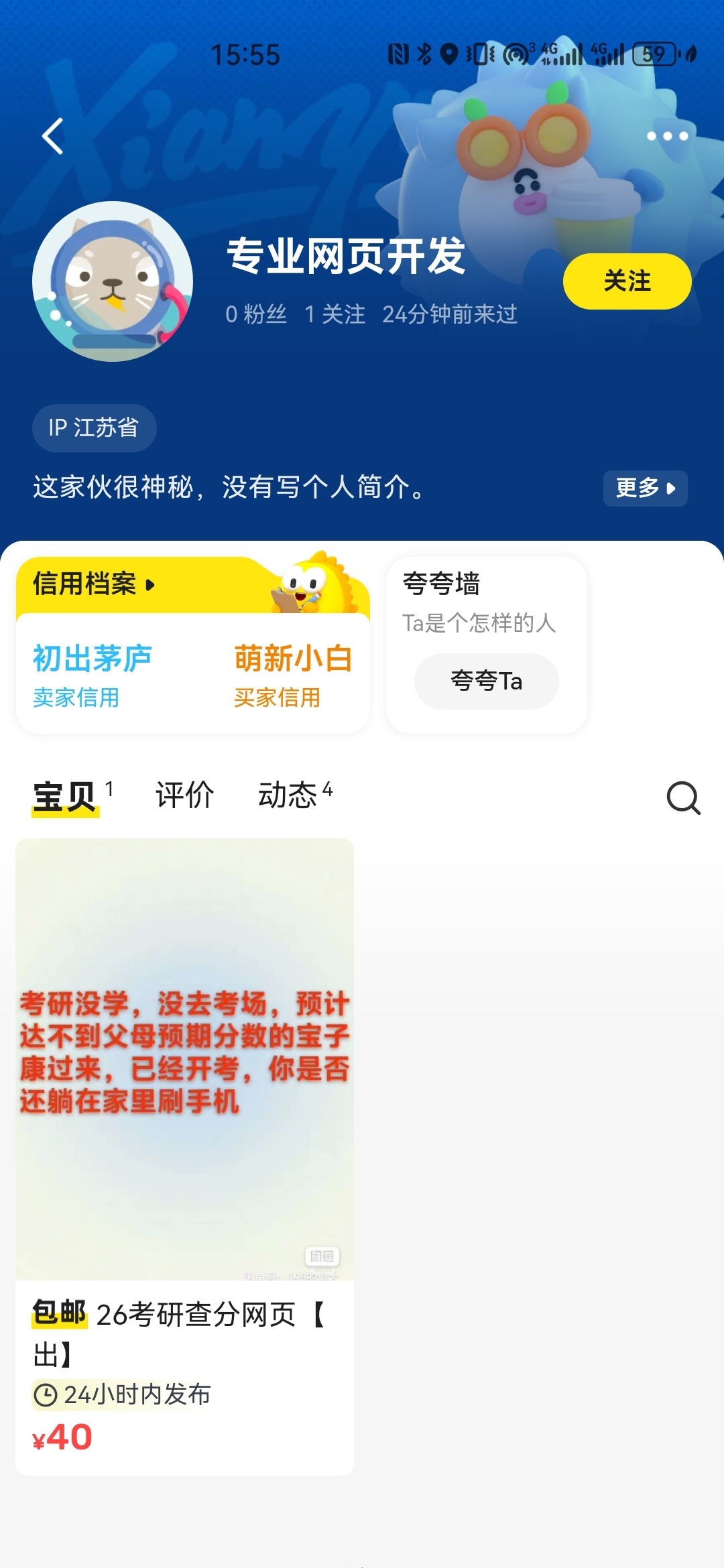Open the 0 粉丝 followers list
Image resolution: width=724 pixels, height=1568 pixels.
tap(256, 314)
